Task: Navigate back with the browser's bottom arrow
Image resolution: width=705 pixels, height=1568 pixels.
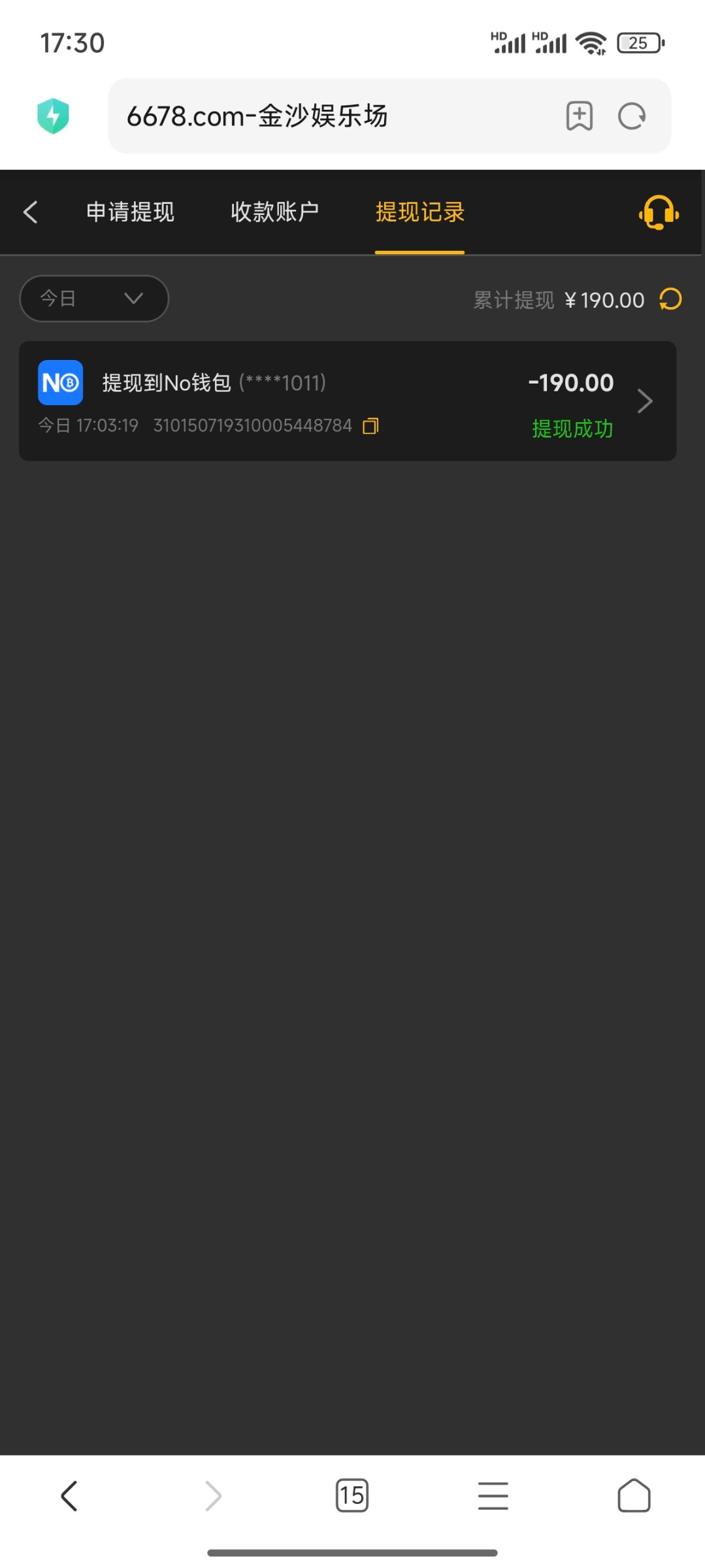Action: point(69,1496)
